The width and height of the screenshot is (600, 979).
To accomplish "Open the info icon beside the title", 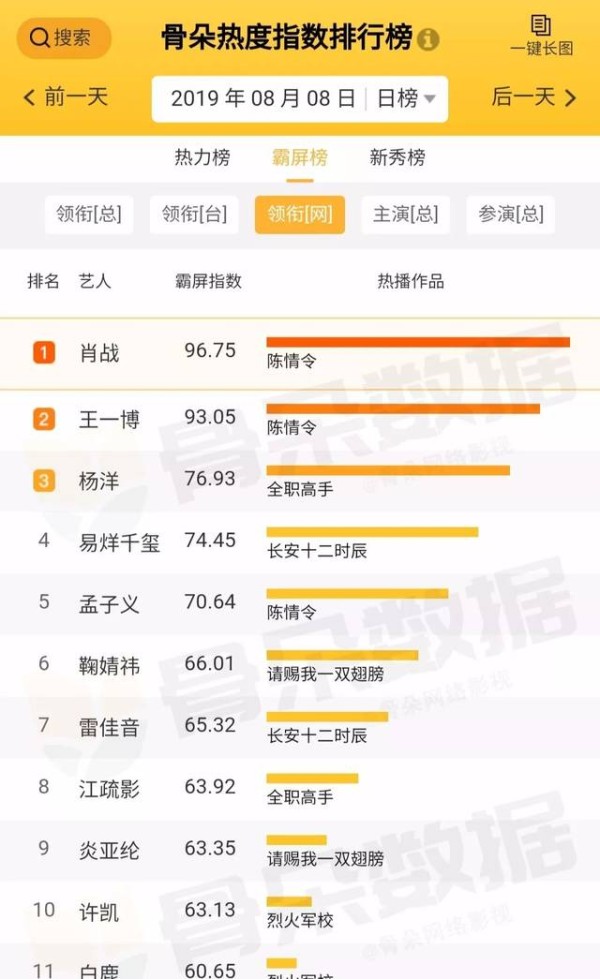I will click(x=428, y=39).
